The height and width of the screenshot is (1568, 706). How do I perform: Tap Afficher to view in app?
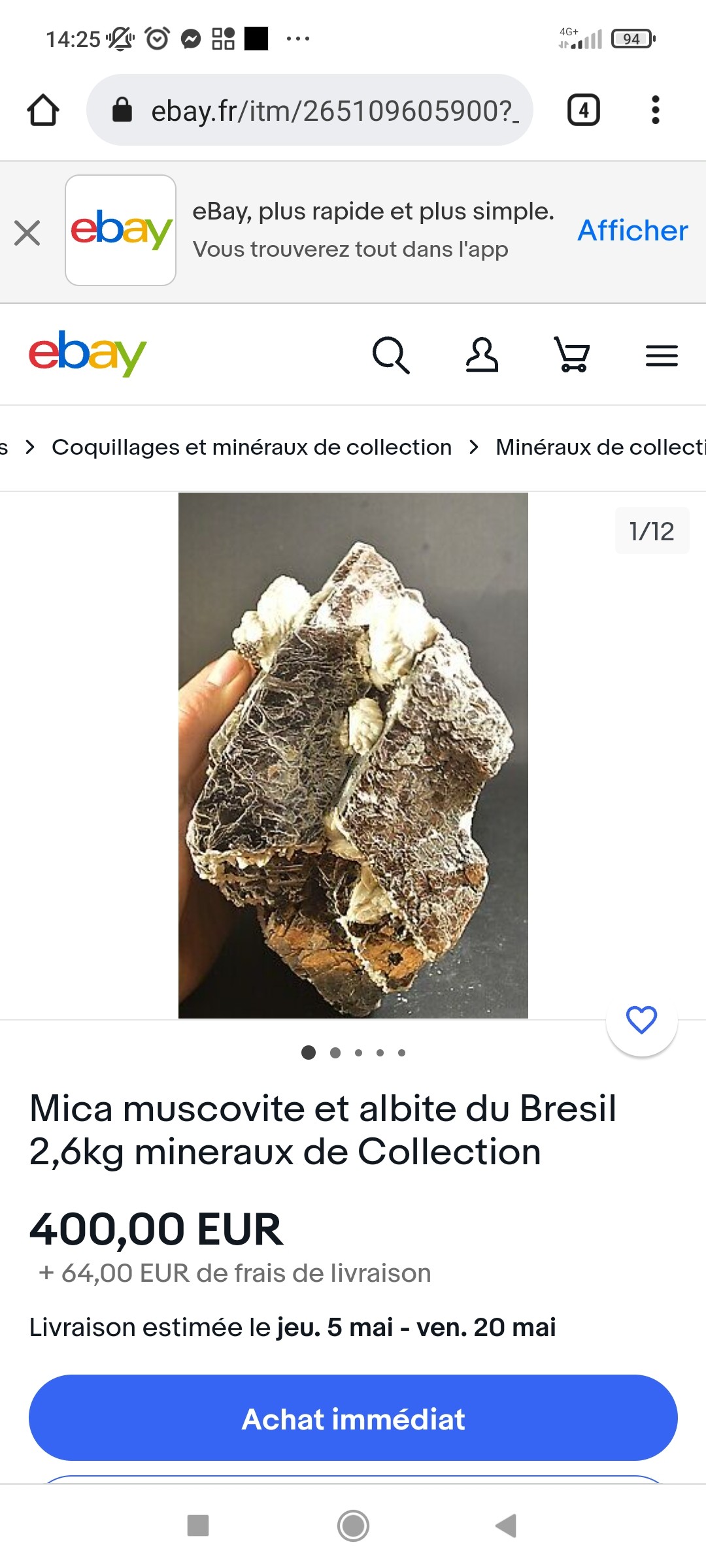(632, 231)
